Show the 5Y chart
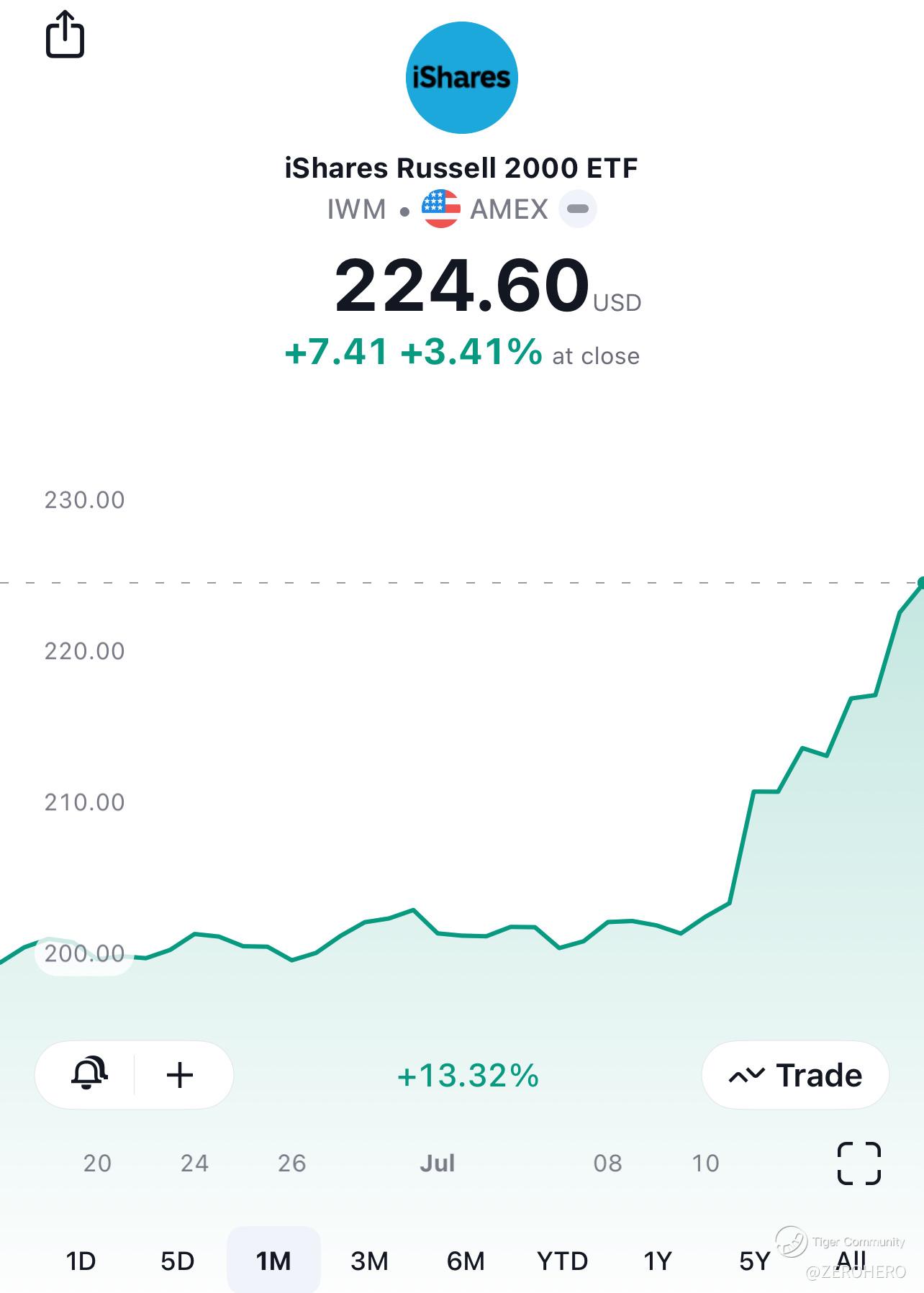 tap(754, 1261)
